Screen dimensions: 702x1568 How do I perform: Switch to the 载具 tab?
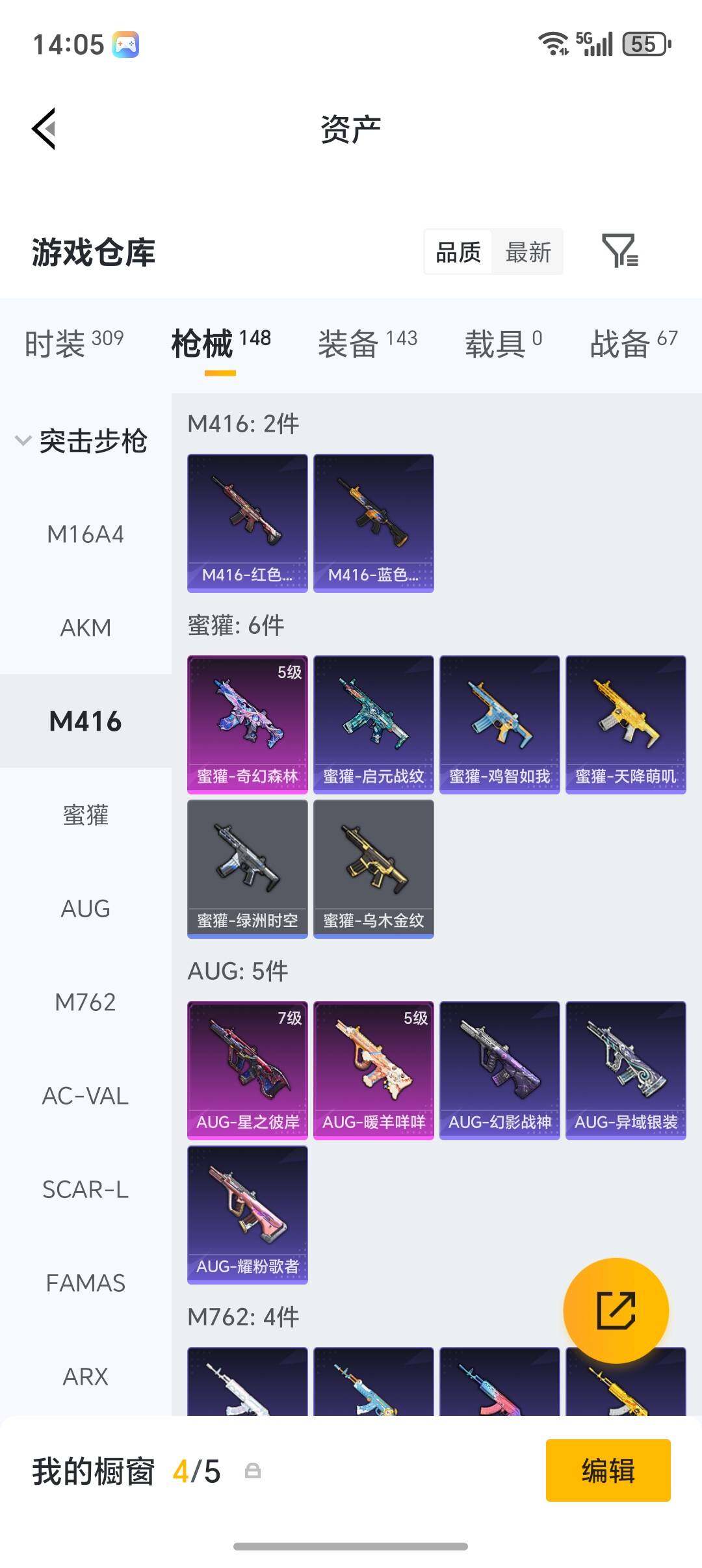[x=503, y=343]
